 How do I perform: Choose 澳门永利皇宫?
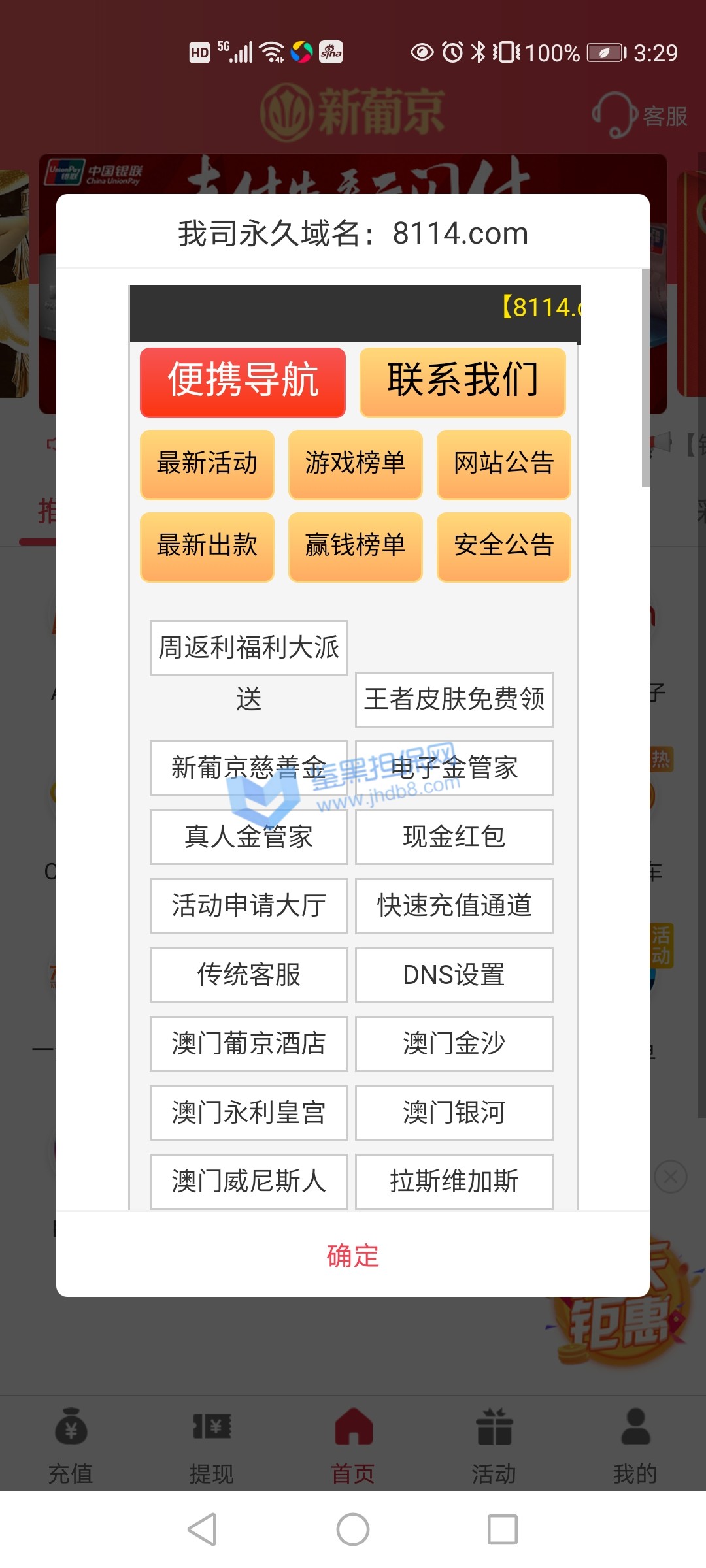click(x=248, y=1113)
